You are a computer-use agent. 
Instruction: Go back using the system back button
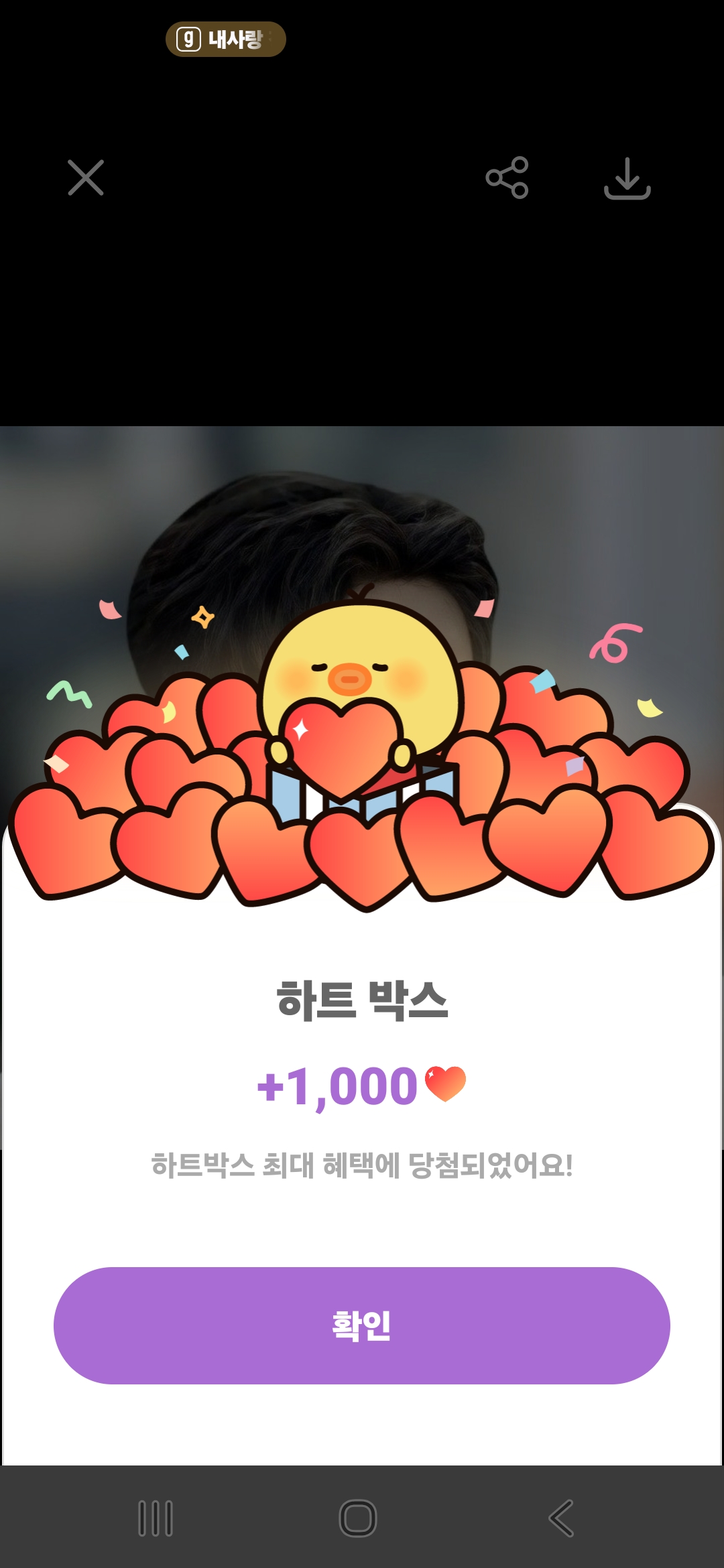[x=562, y=1518]
